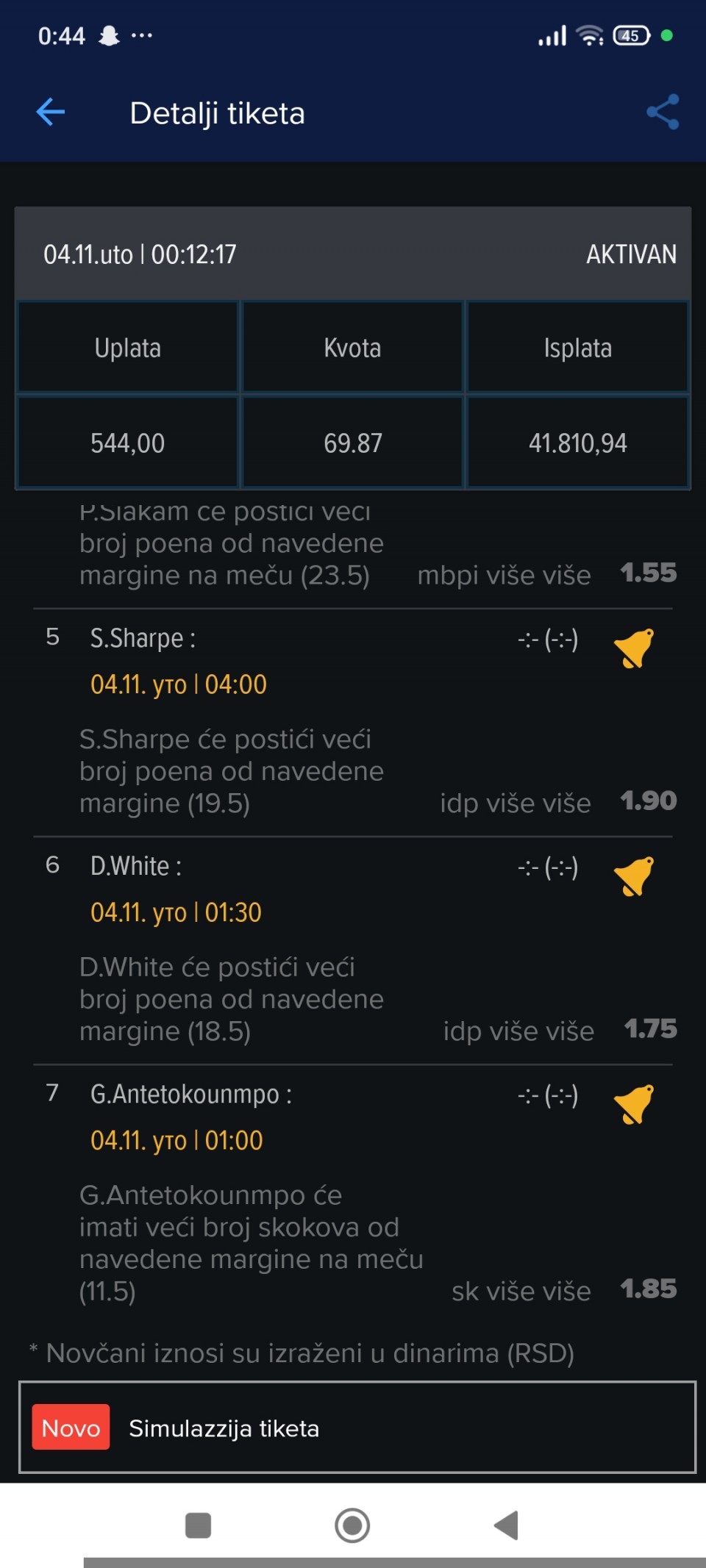Open recent apps from navigation bar
The width and height of the screenshot is (706, 1568).
[x=198, y=1525]
